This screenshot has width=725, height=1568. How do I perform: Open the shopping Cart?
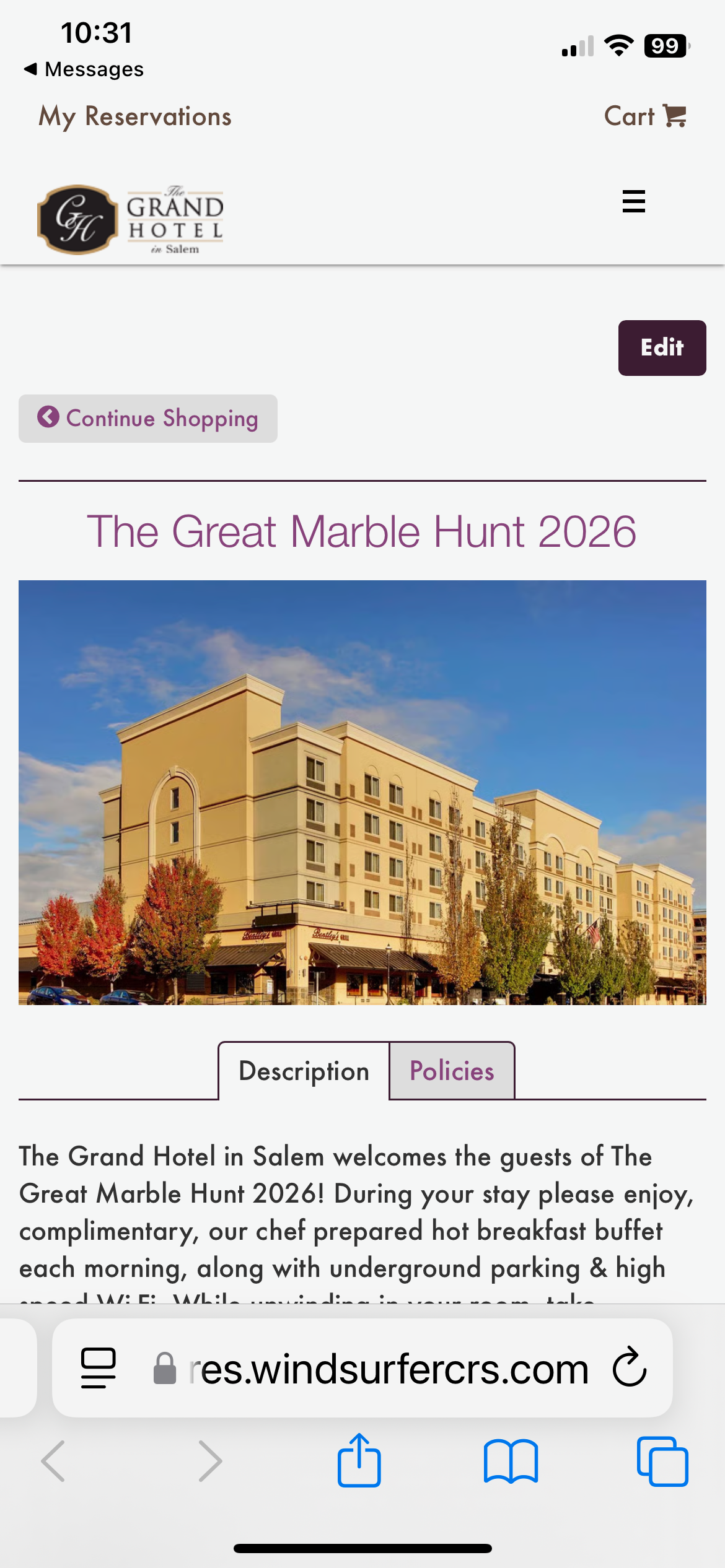tap(644, 116)
